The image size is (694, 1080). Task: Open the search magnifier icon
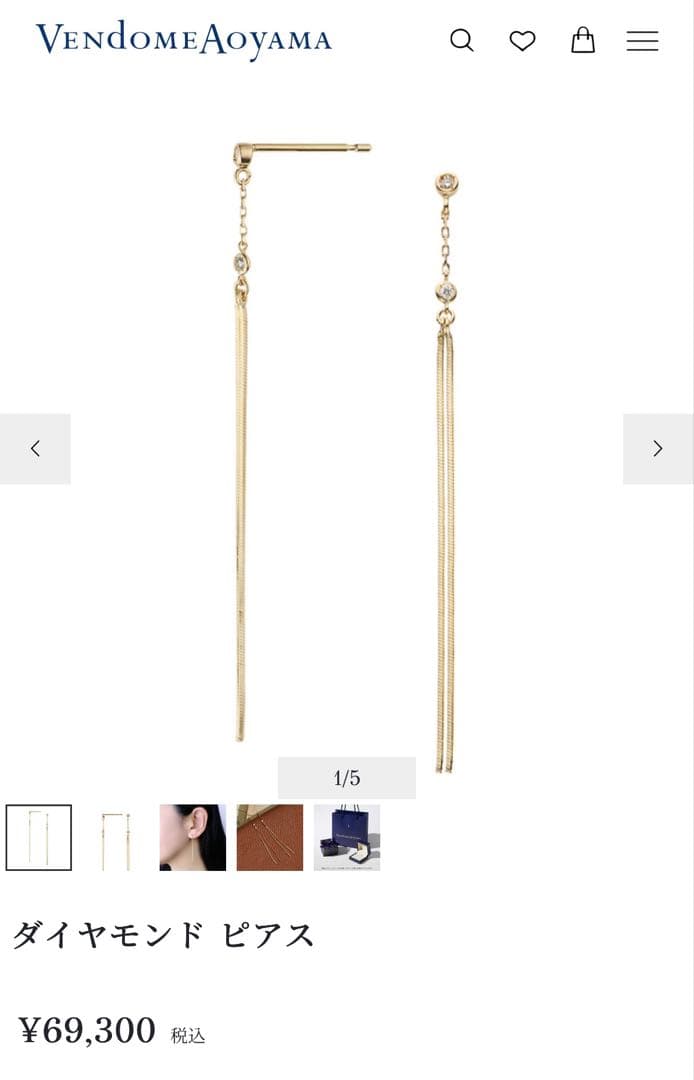coord(461,41)
